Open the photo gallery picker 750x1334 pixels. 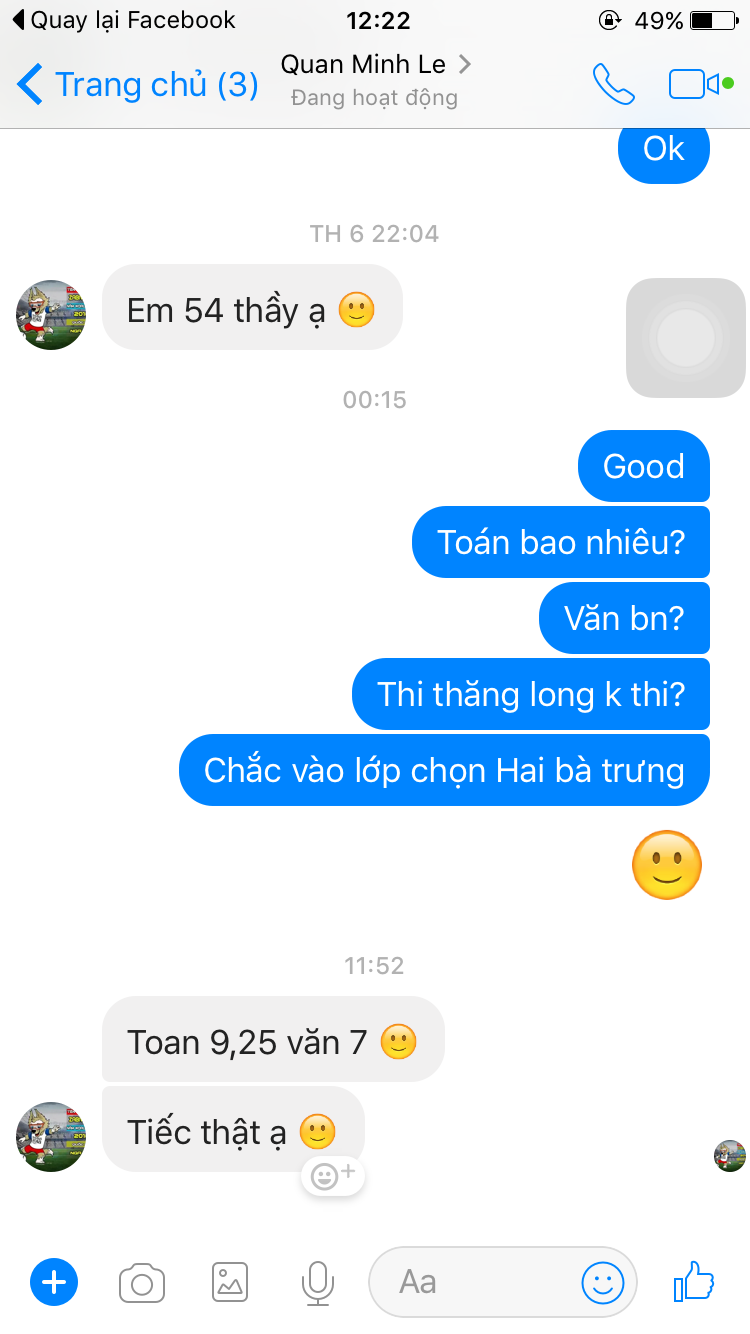[x=230, y=1282]
